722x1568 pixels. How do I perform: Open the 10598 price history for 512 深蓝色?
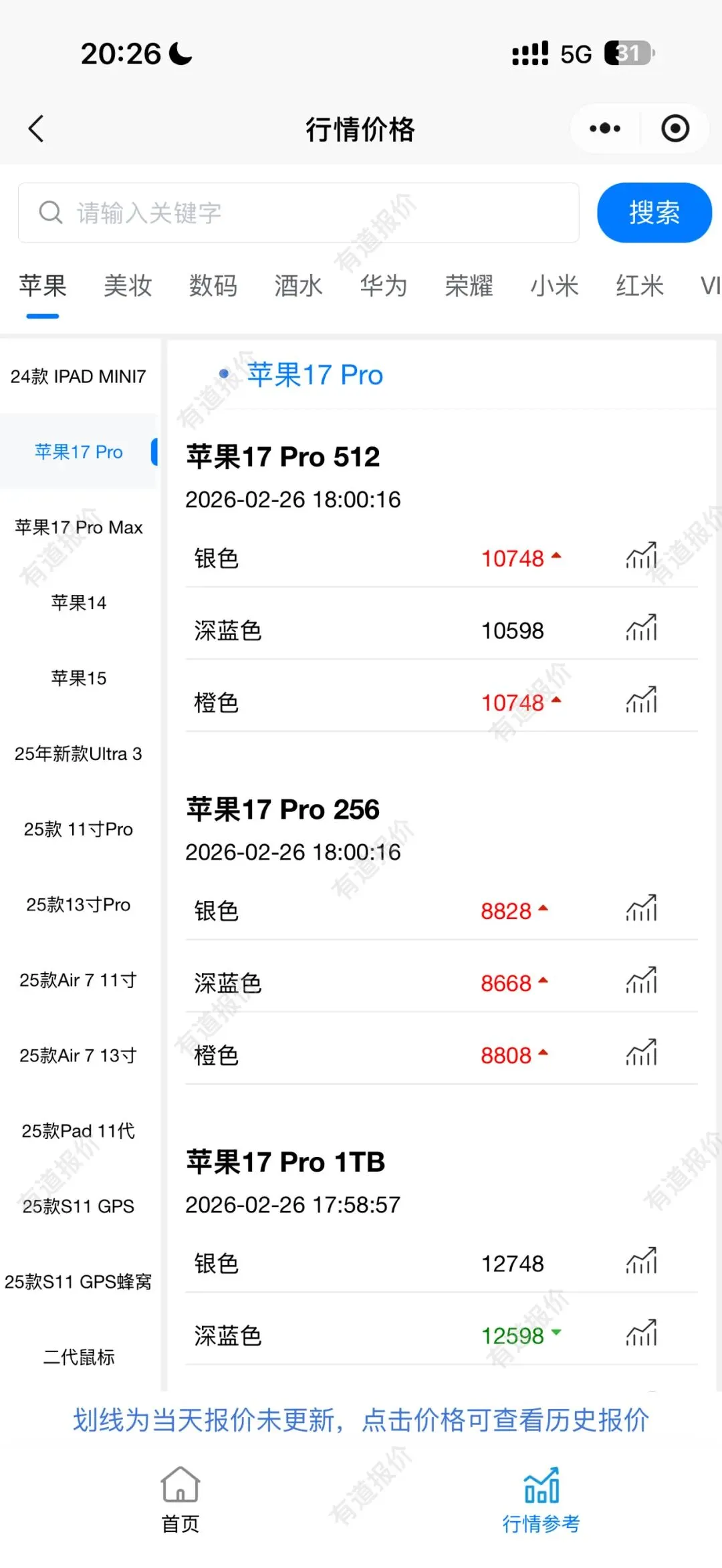coord(513,630)
